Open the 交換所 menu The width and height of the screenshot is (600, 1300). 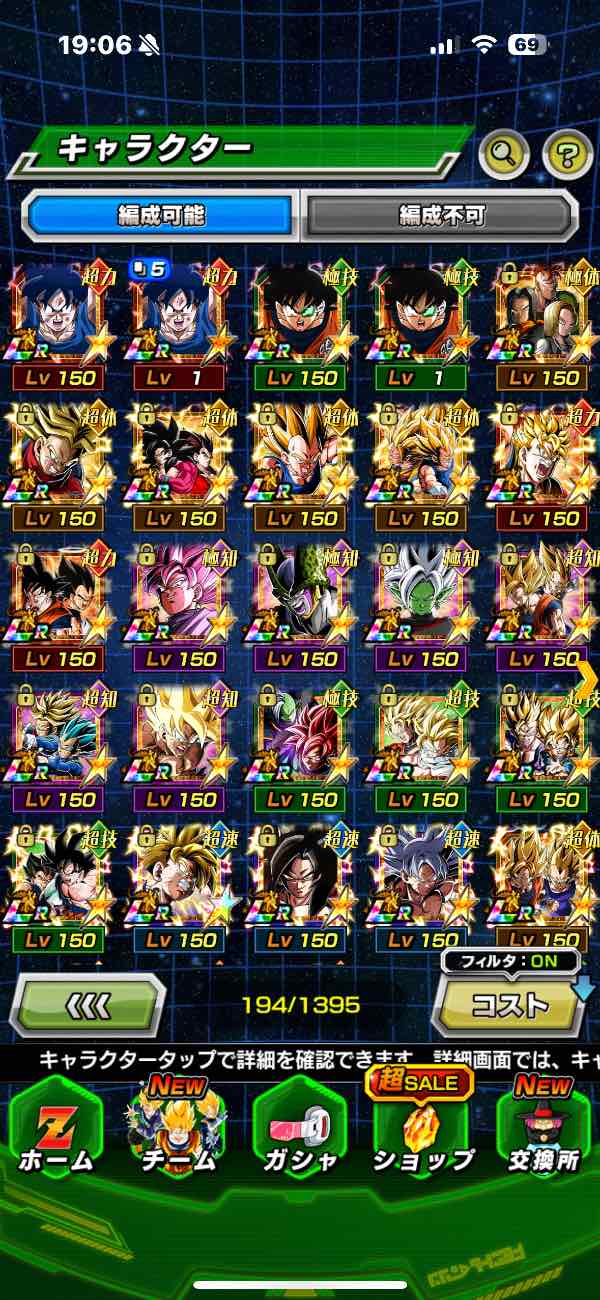pos(543,1130)
